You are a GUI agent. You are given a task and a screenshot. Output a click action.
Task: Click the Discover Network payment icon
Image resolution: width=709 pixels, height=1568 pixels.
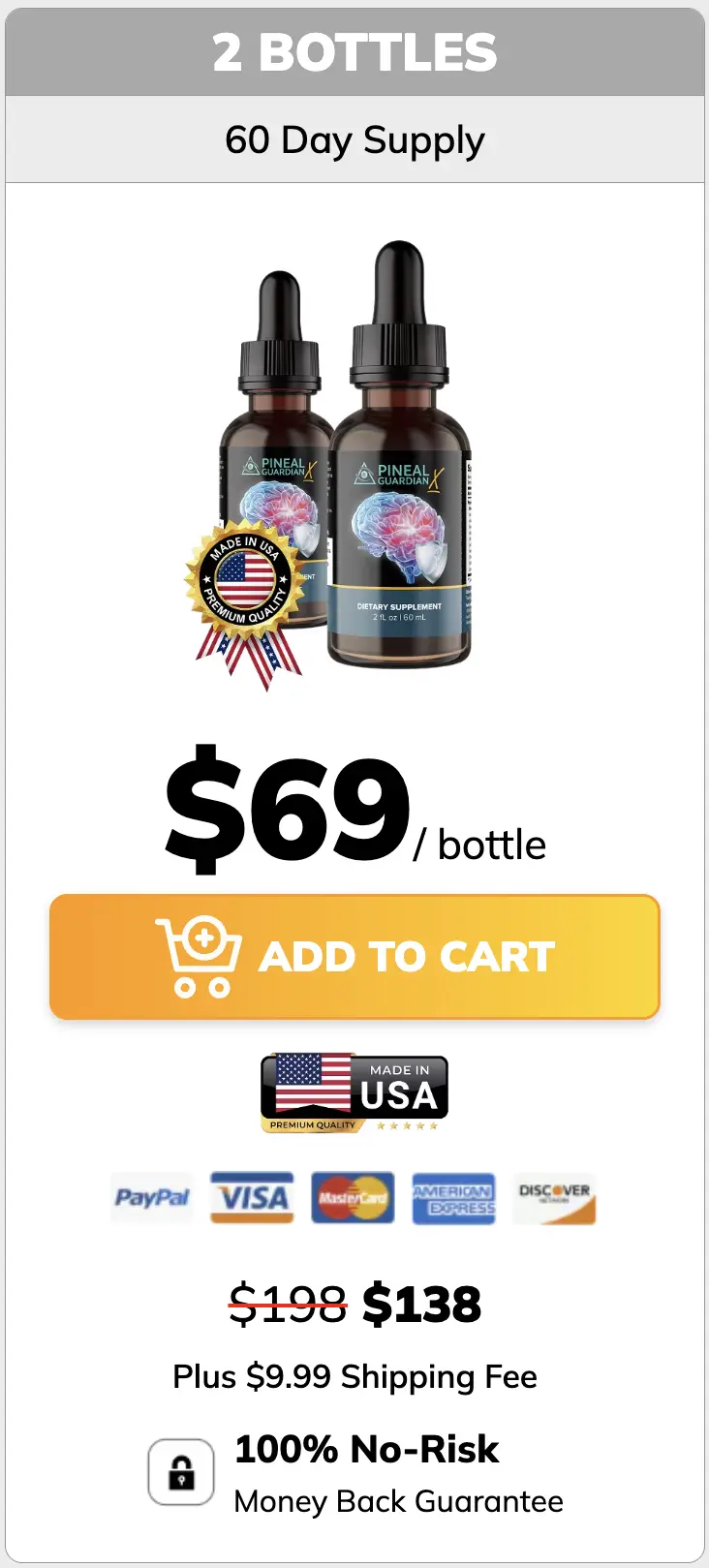click(x=553, y=1197)
